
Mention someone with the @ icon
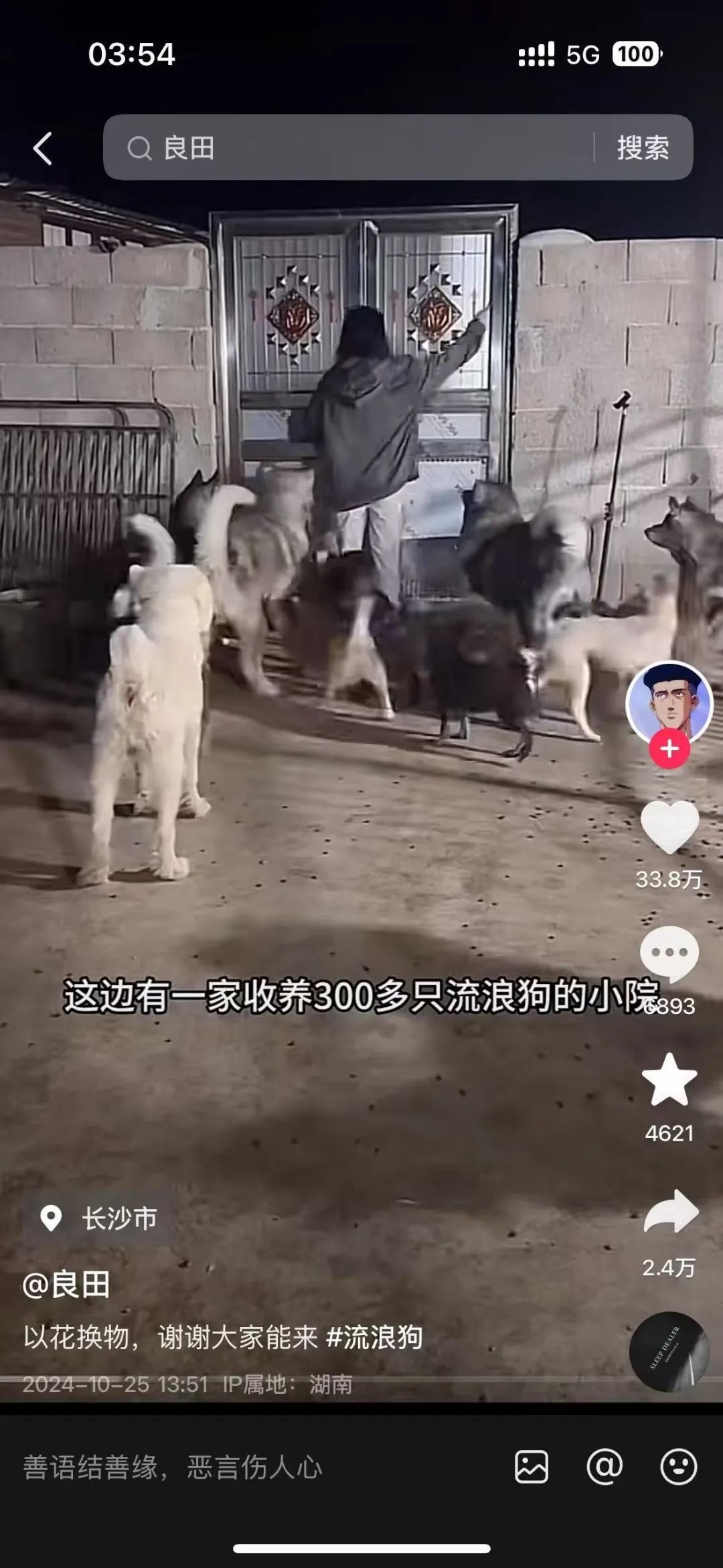(605, 1467)
